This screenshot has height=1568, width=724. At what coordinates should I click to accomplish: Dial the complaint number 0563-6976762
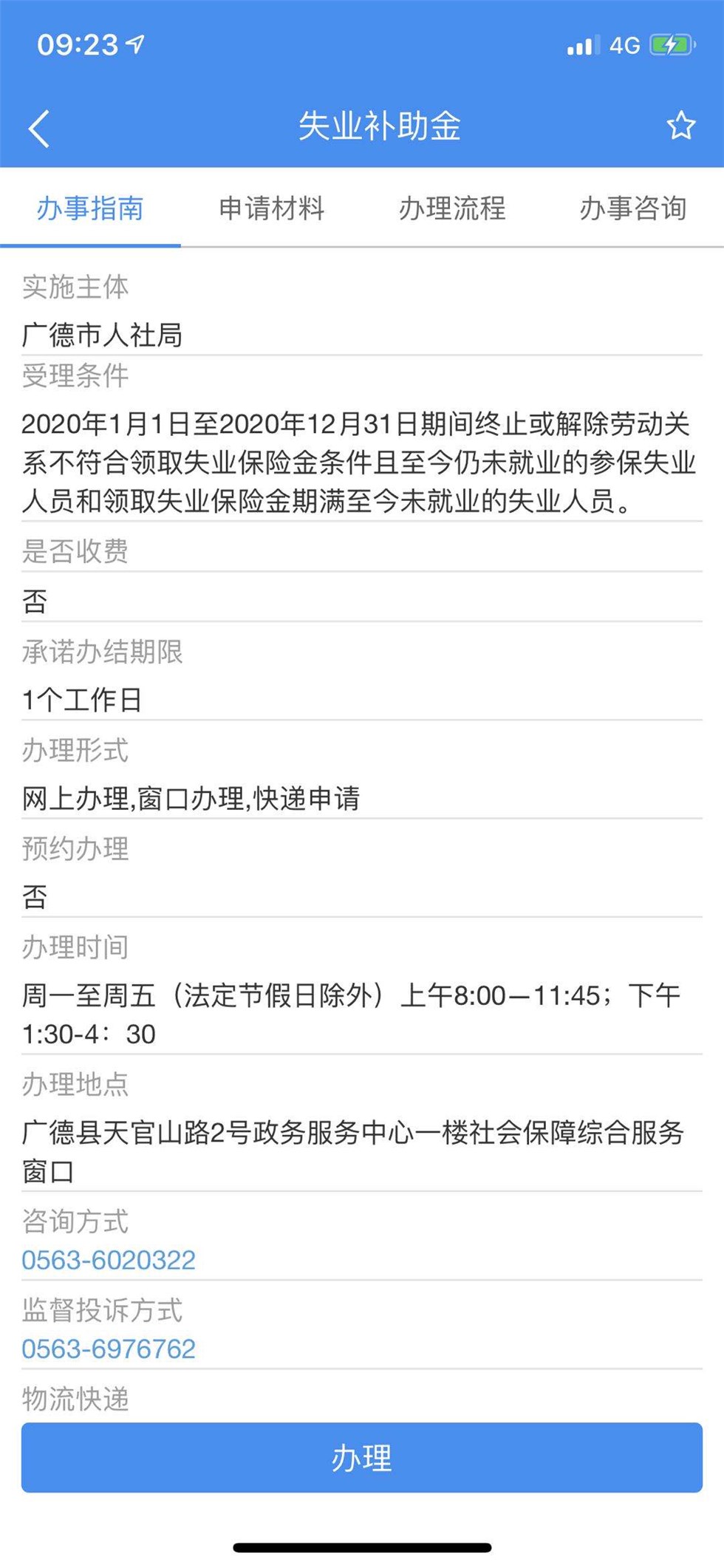point(109,1349)
